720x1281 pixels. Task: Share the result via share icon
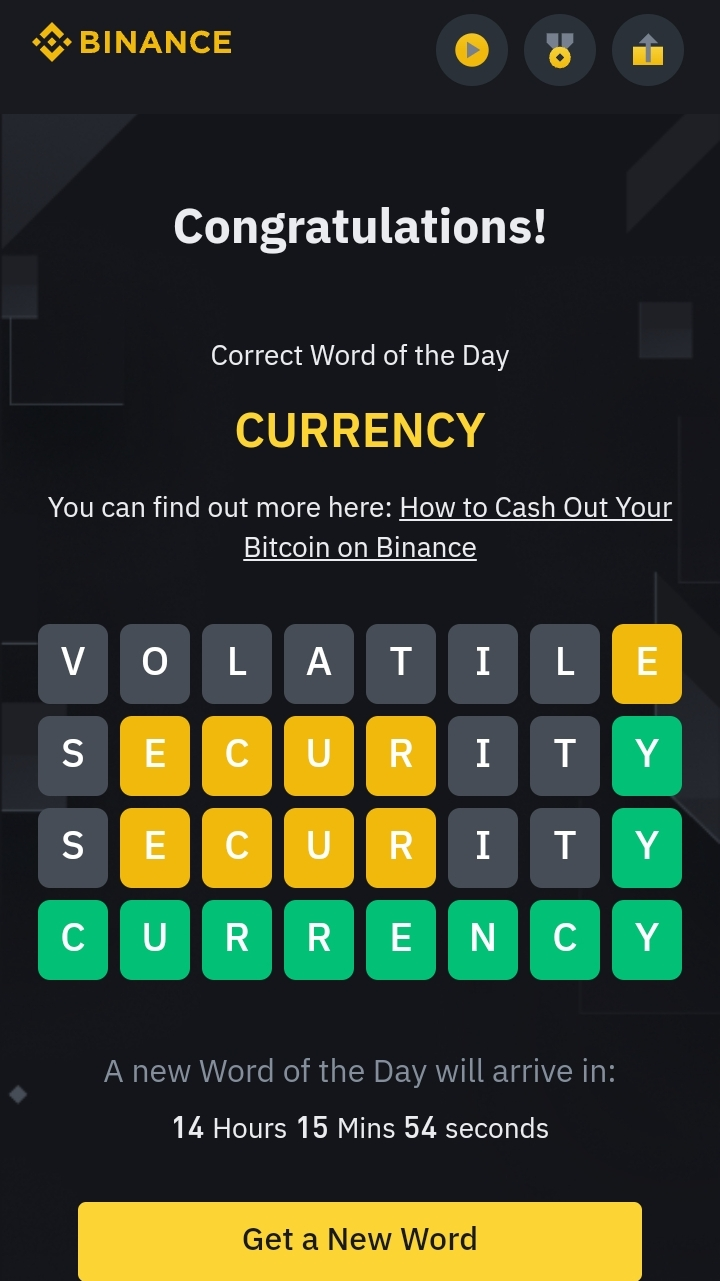[648, 49]
